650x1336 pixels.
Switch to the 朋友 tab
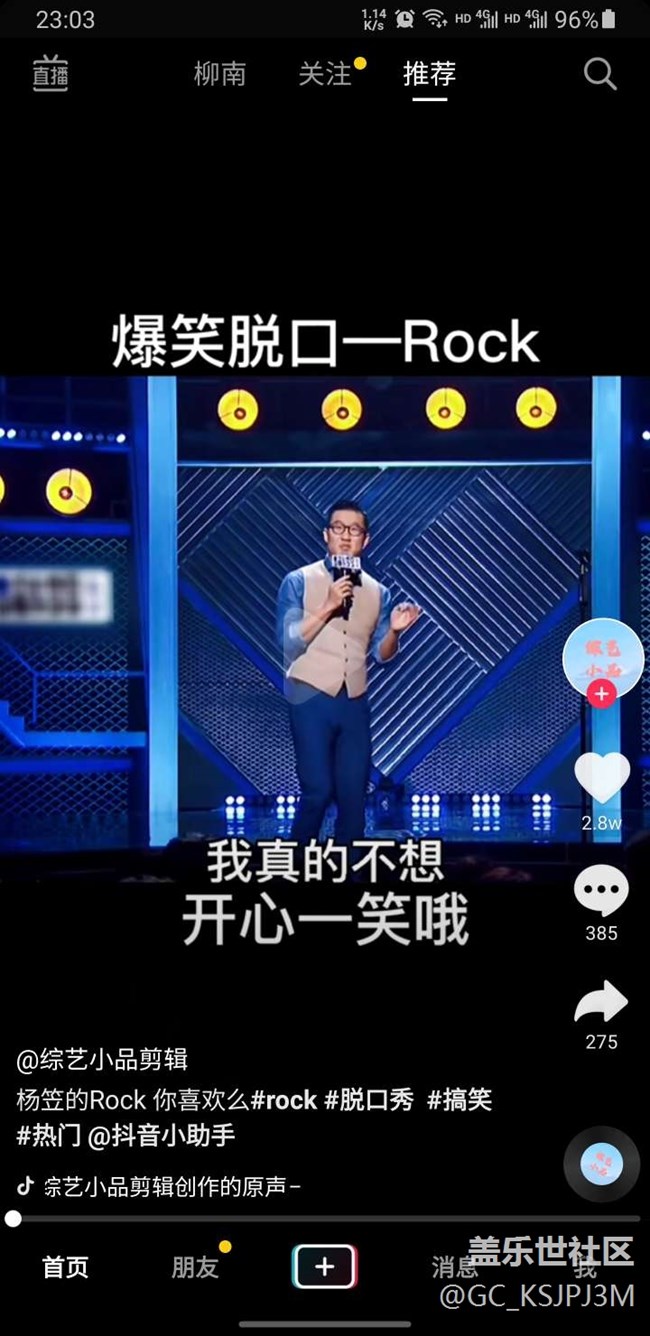tap(194, 1268)
